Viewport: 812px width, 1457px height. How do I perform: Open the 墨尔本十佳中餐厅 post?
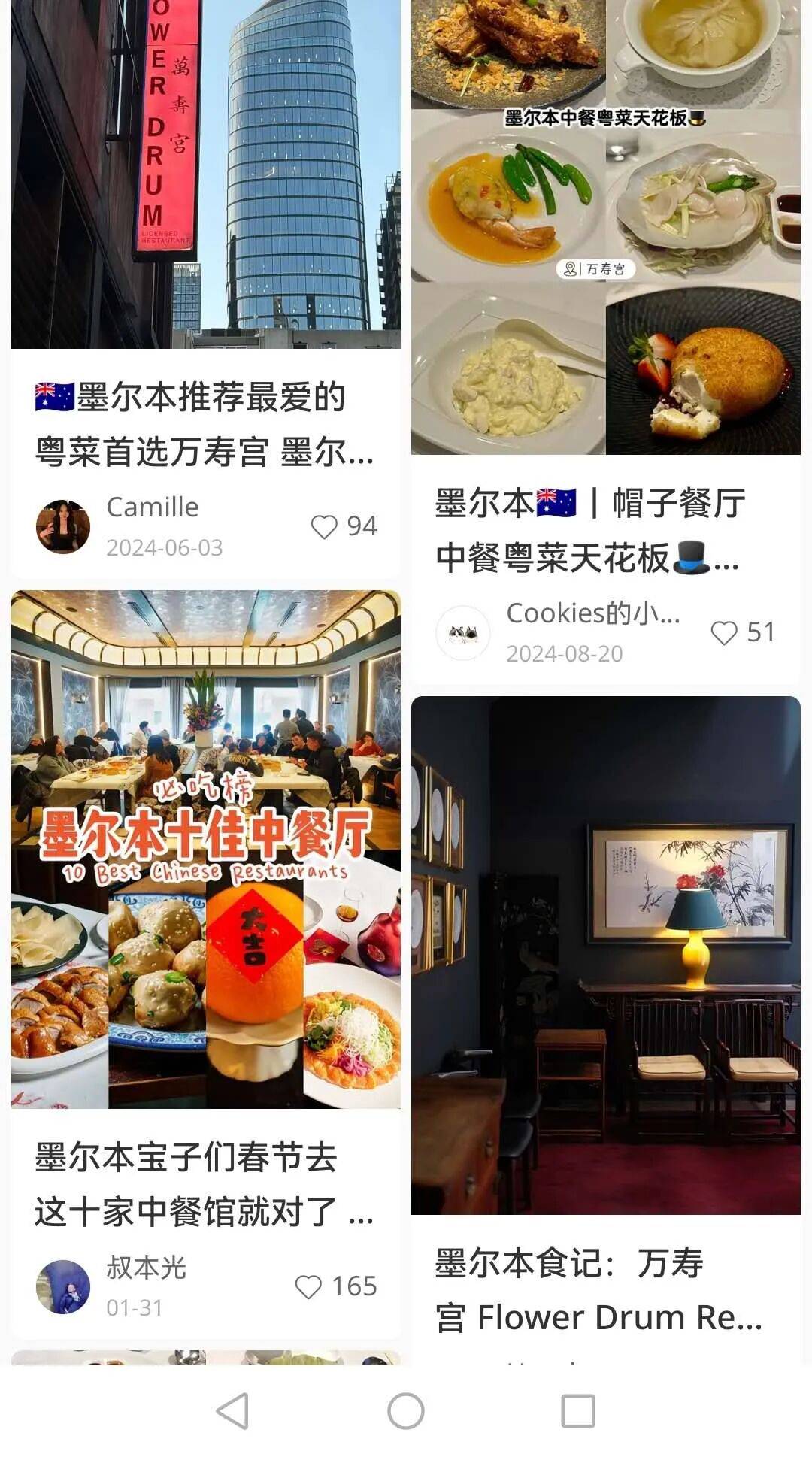click(x=205, y=850)
